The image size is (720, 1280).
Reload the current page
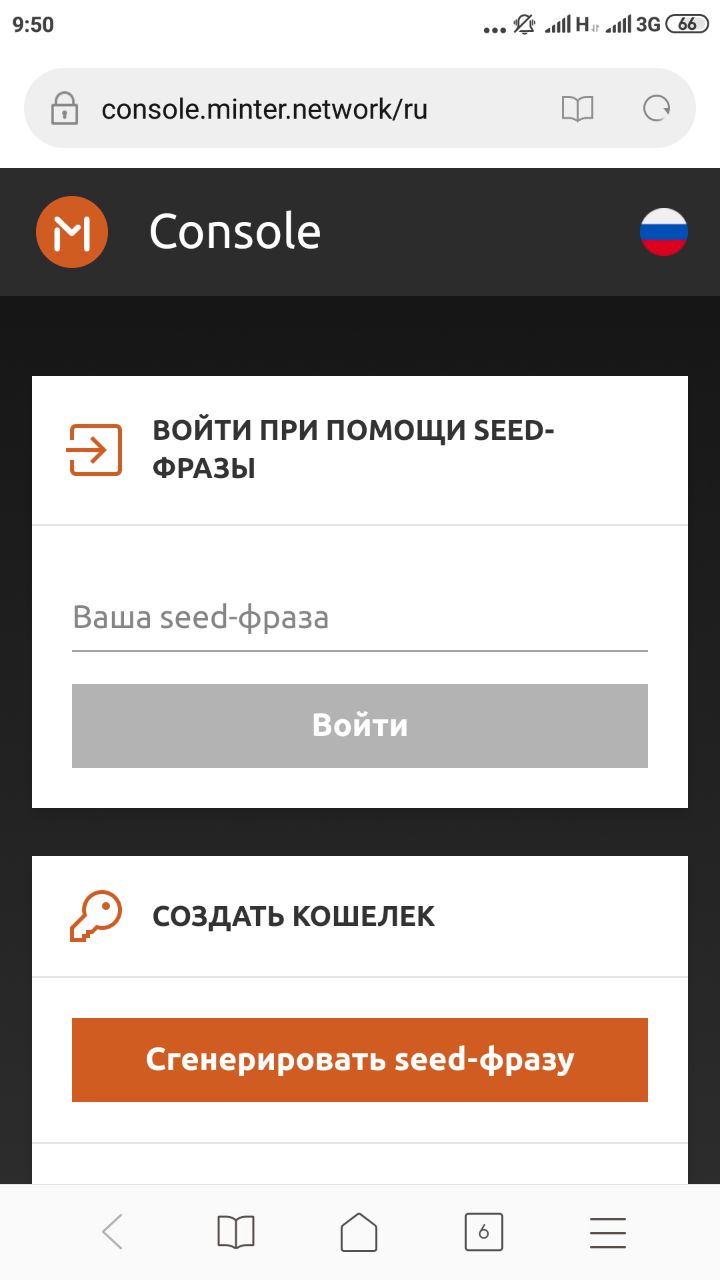(656, 109)
